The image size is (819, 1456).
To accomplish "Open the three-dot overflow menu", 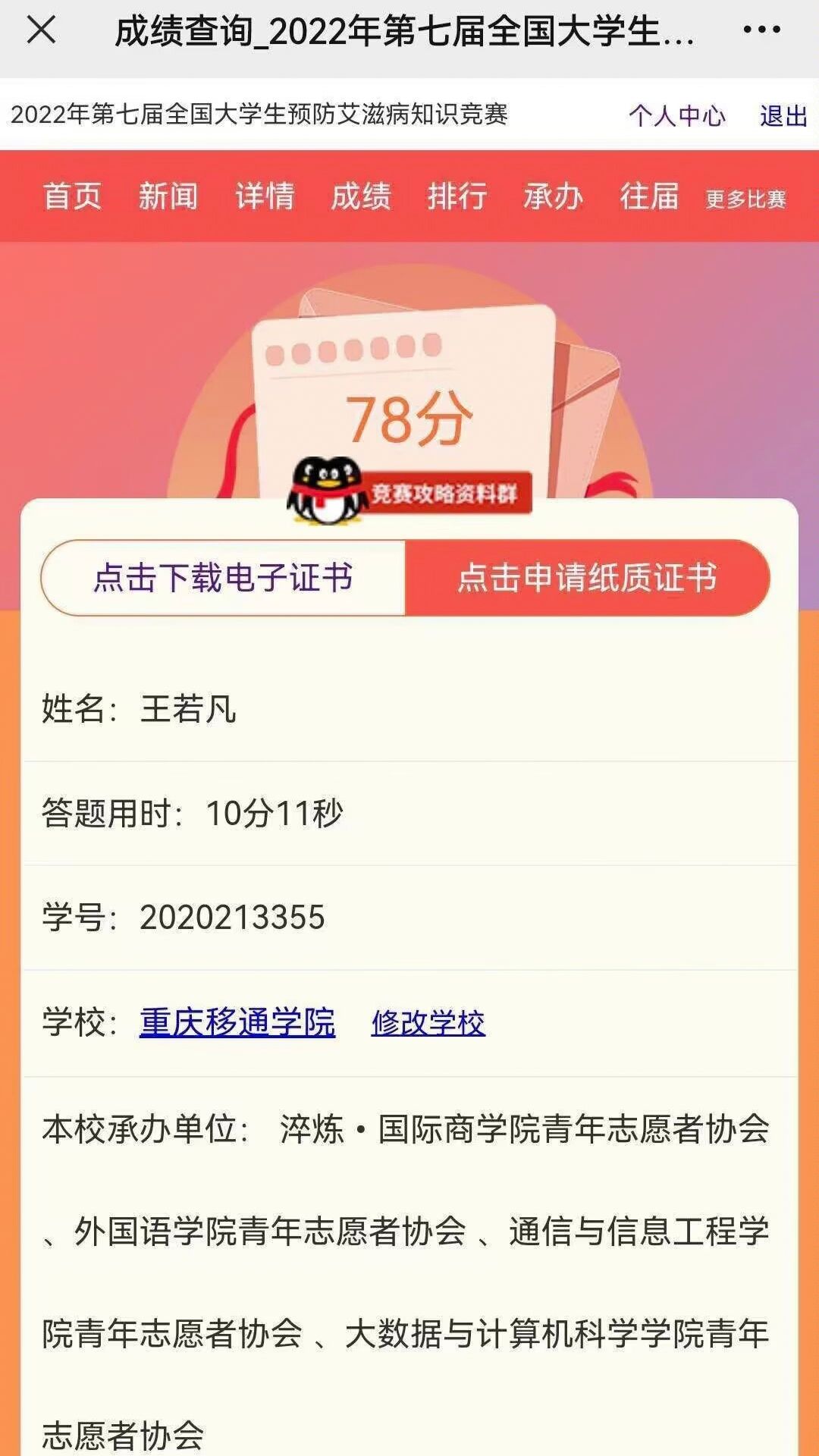I will tap(761, 31).
